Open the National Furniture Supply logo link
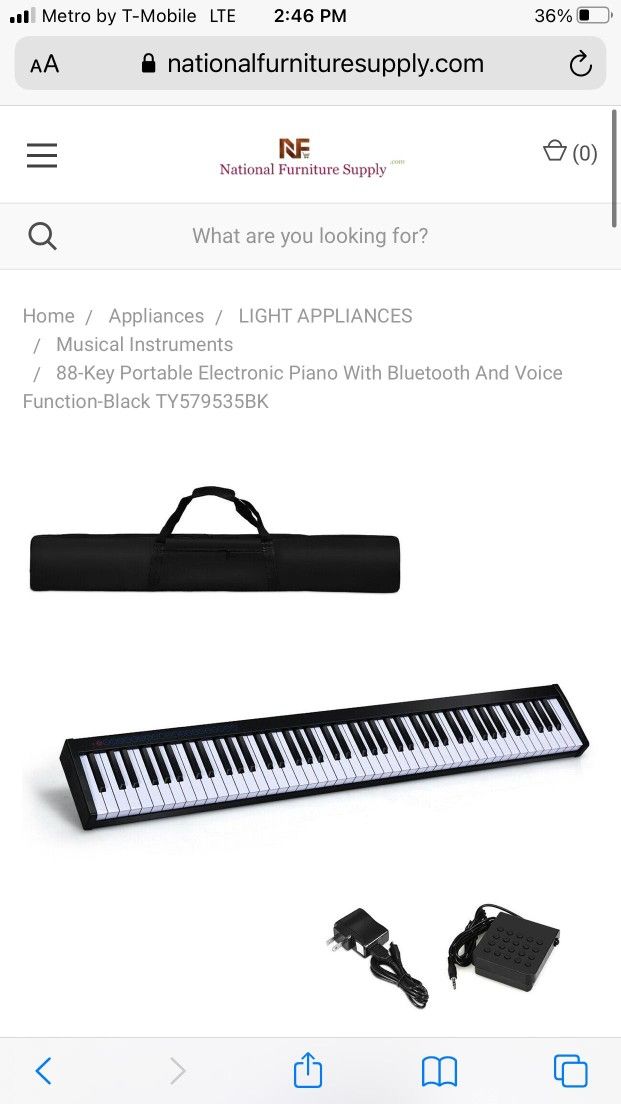 click(310, 156)
